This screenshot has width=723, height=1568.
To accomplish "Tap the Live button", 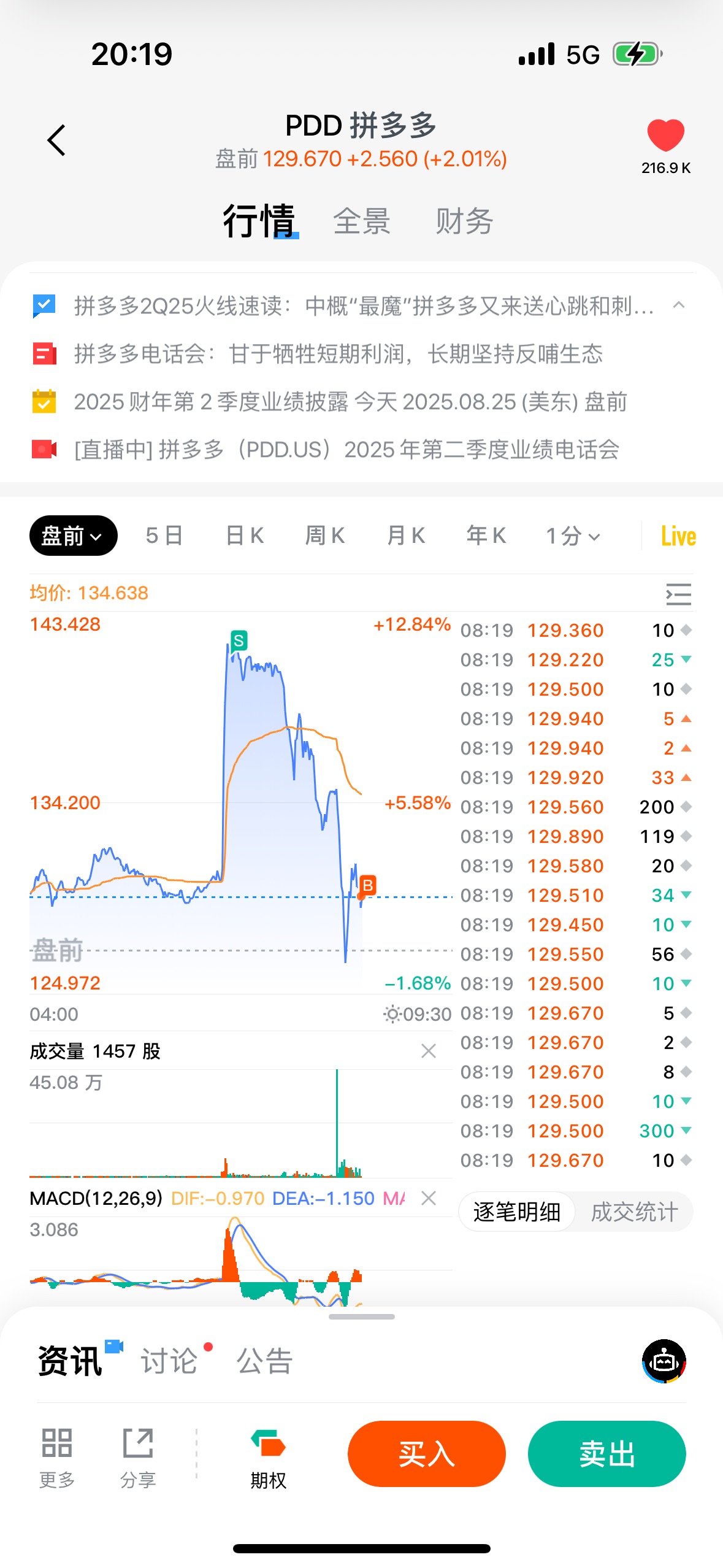I will [678, 536].
